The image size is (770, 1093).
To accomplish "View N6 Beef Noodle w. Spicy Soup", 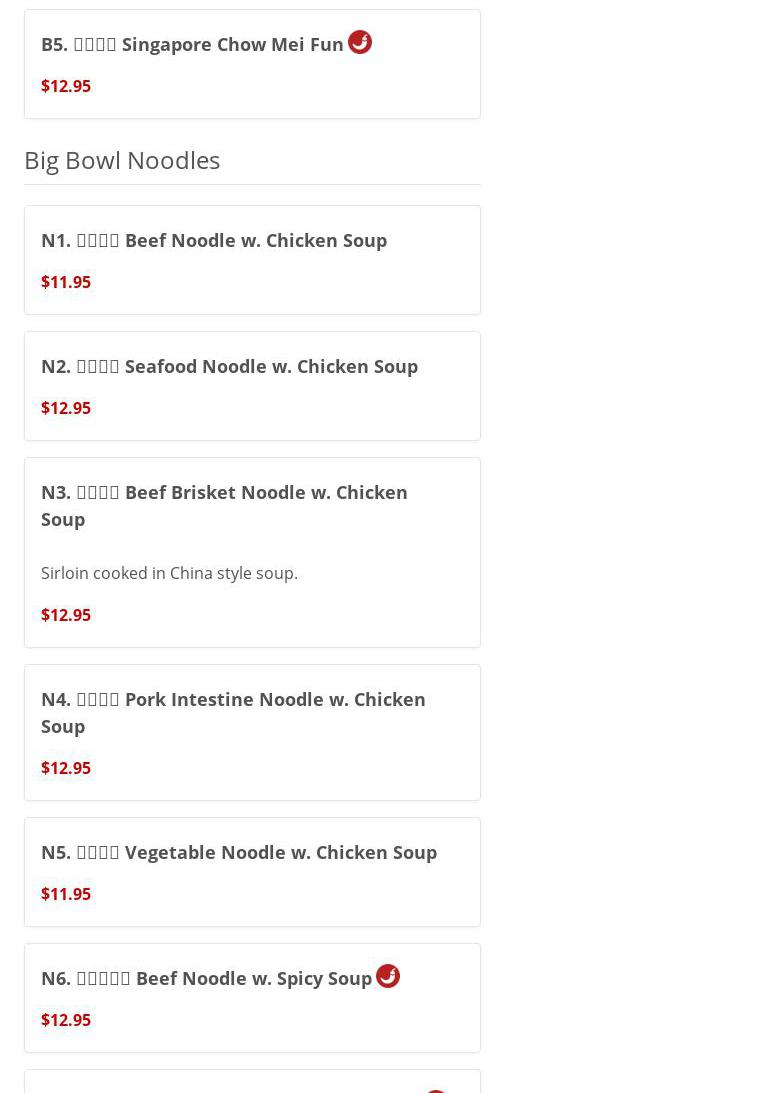I will click(x=206, y=979).
